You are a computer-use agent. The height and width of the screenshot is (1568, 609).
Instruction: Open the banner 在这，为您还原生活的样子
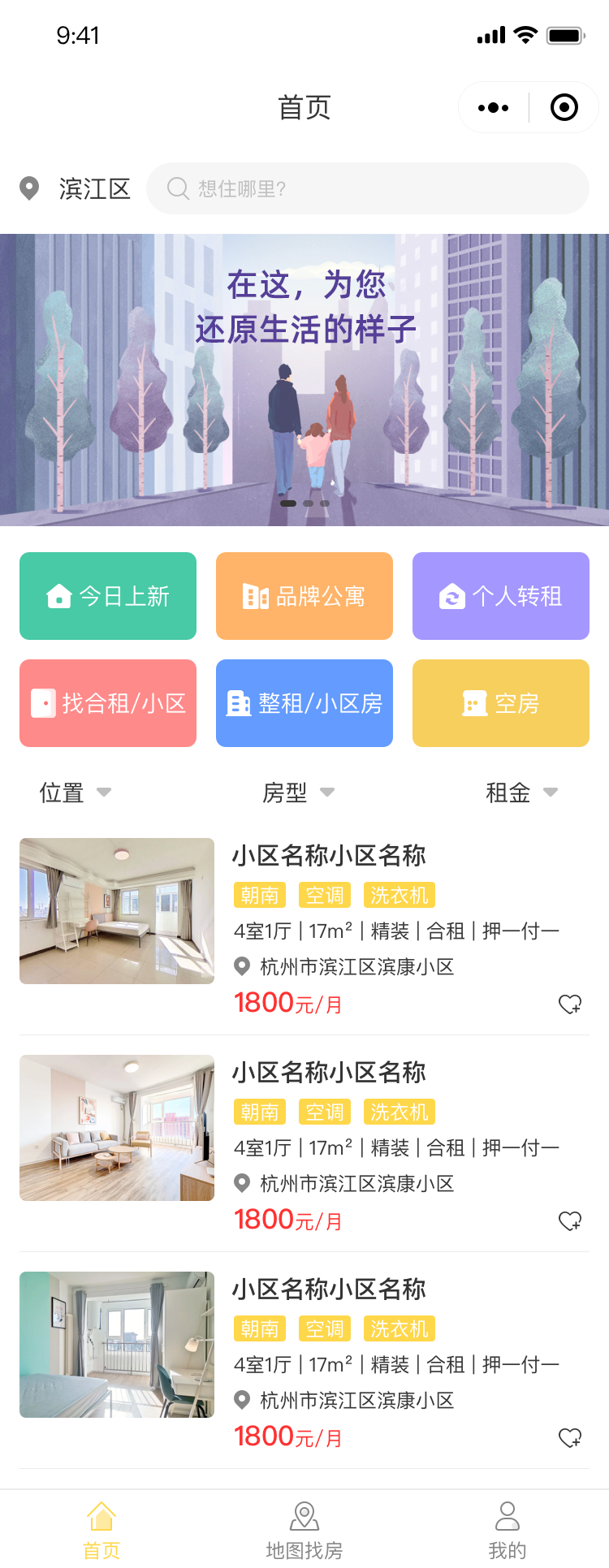(304, 379)
